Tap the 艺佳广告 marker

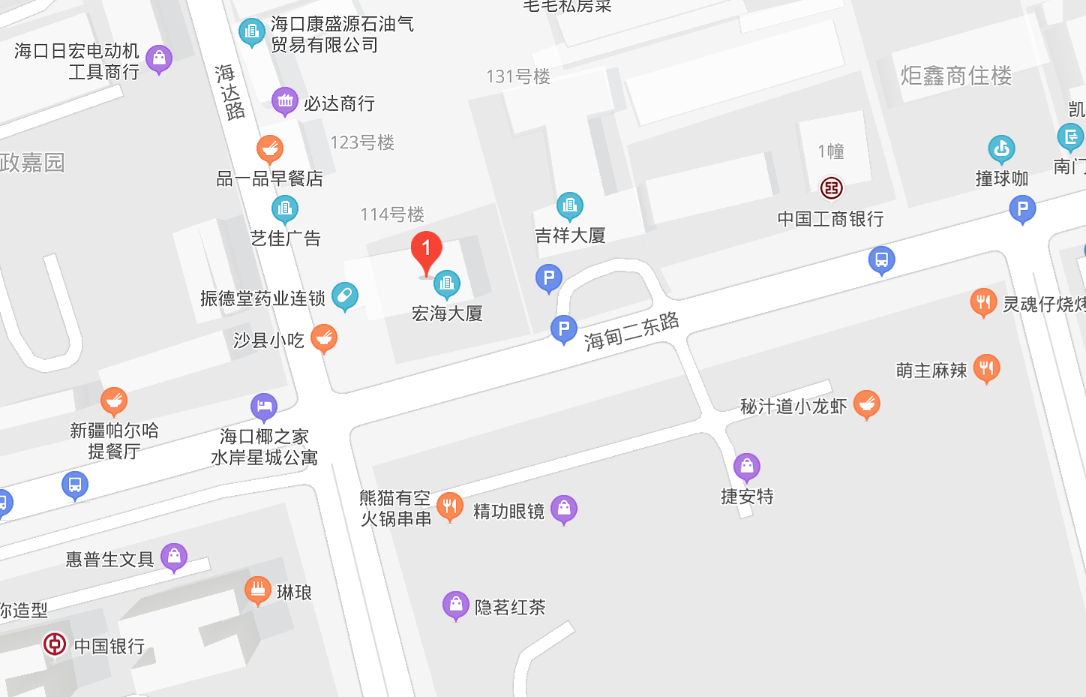coord(285,208)
